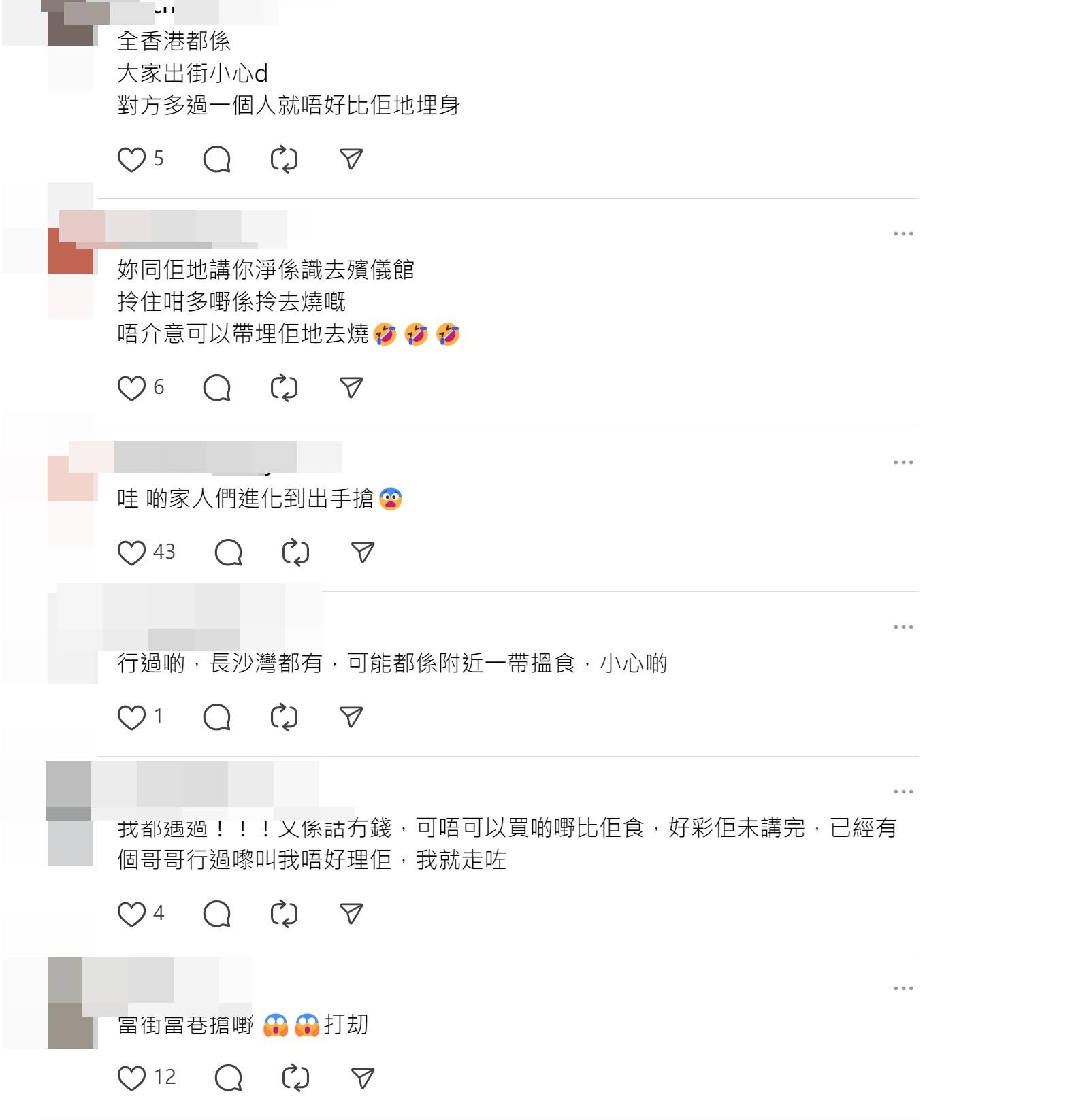Open more options on 我都遇過 comment

pyautogui.click(x=903, y=791)
